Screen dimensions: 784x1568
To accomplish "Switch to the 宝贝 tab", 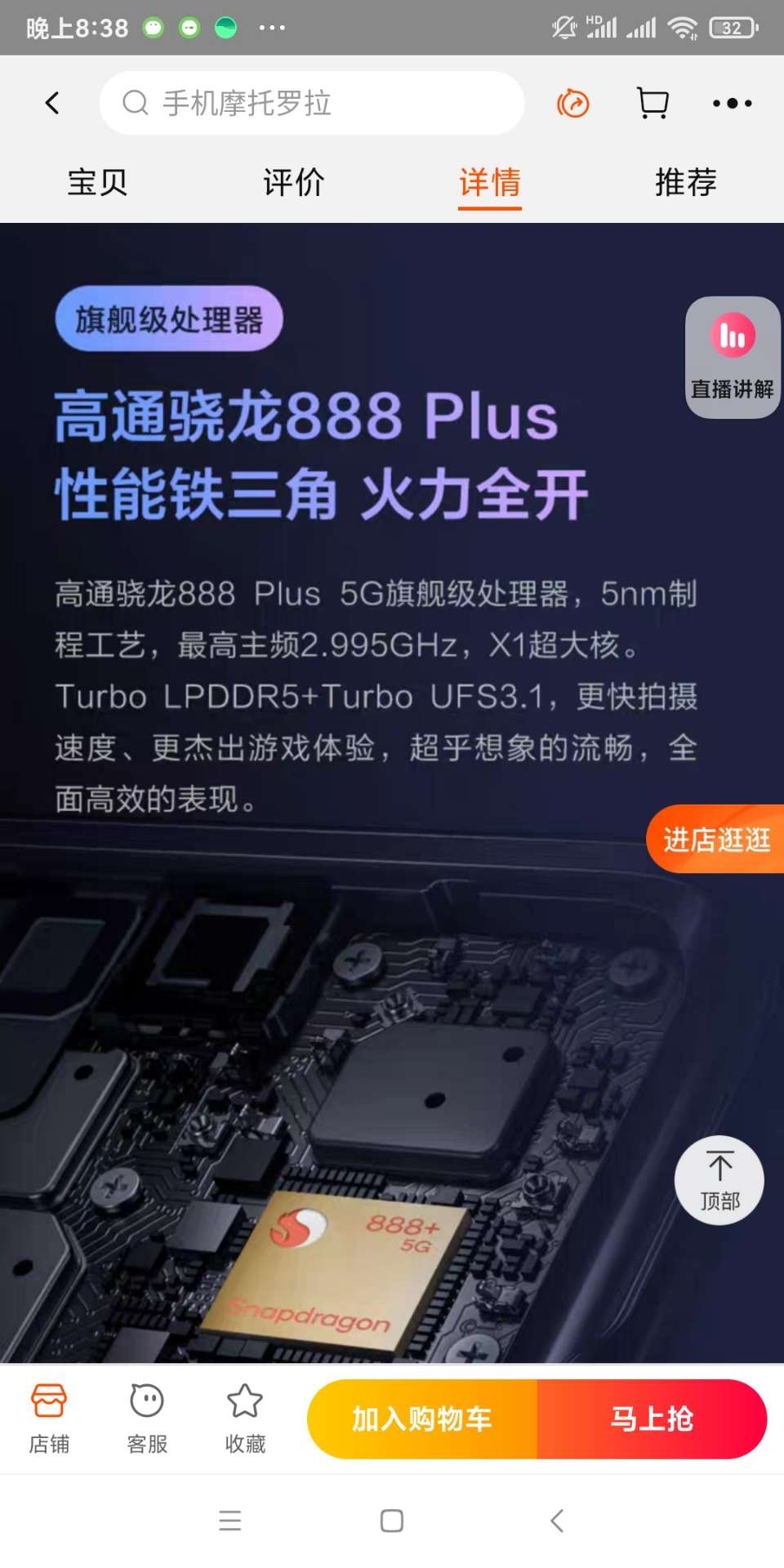I will click(x=97, y=182).
